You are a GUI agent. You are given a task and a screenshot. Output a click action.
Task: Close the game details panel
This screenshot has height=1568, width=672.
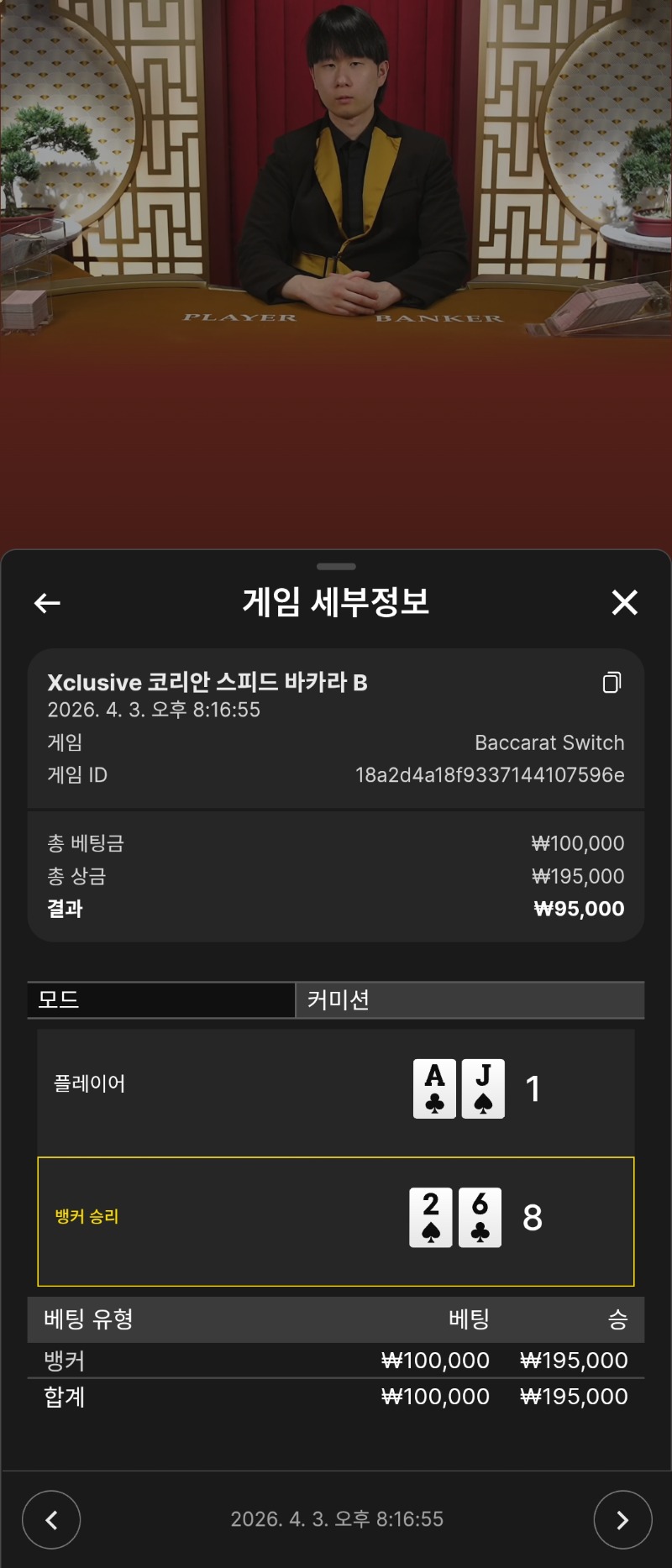coord(624,602)
